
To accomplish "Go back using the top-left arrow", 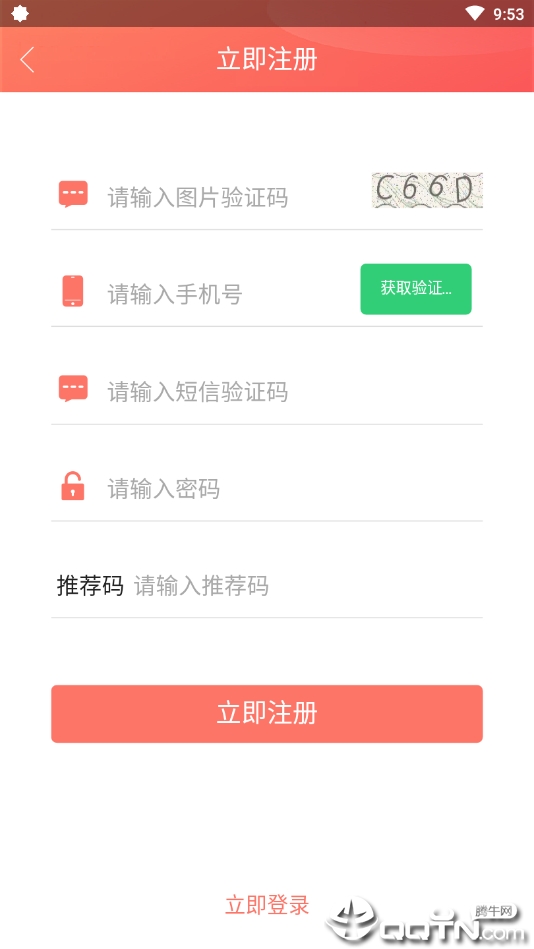I will pyautogui.click(x=27, y=60).
